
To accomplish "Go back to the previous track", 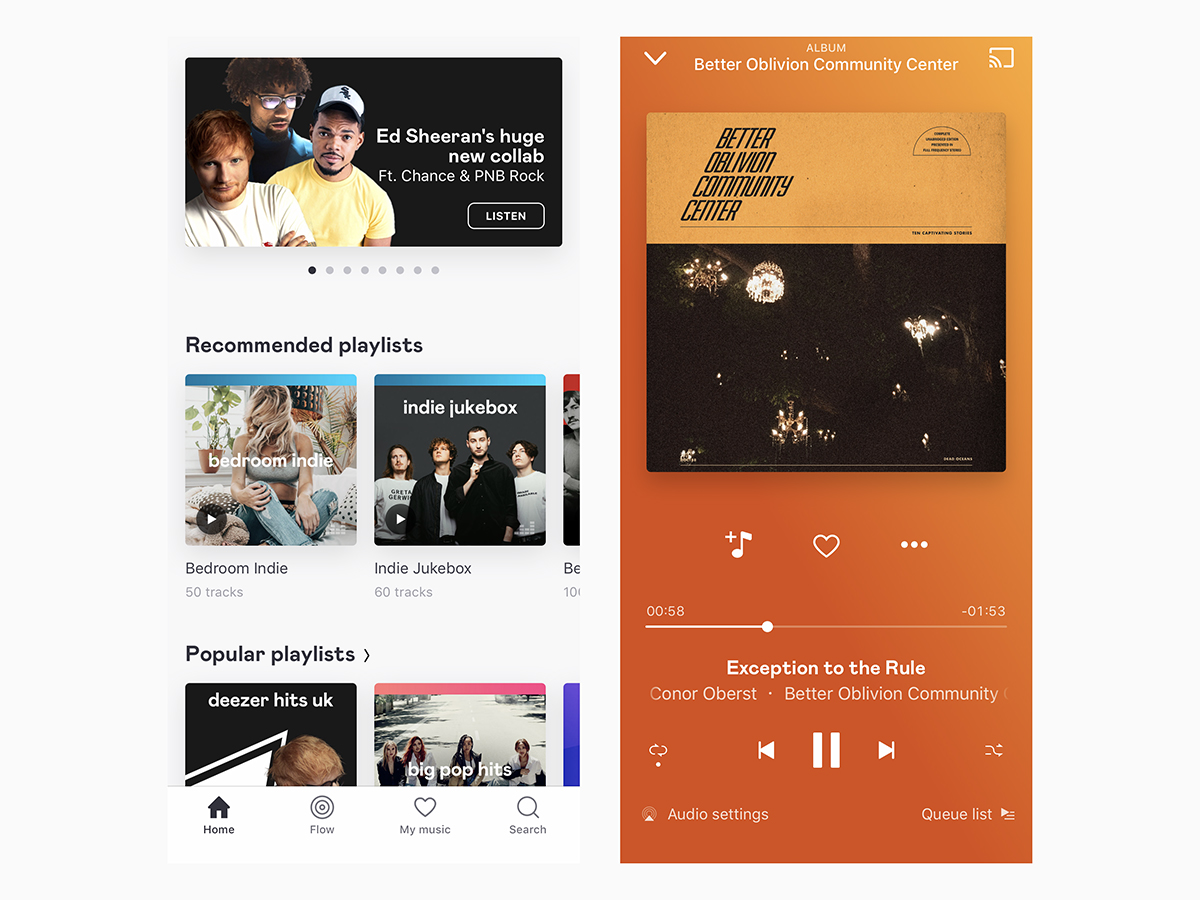I will click(766, 750).
